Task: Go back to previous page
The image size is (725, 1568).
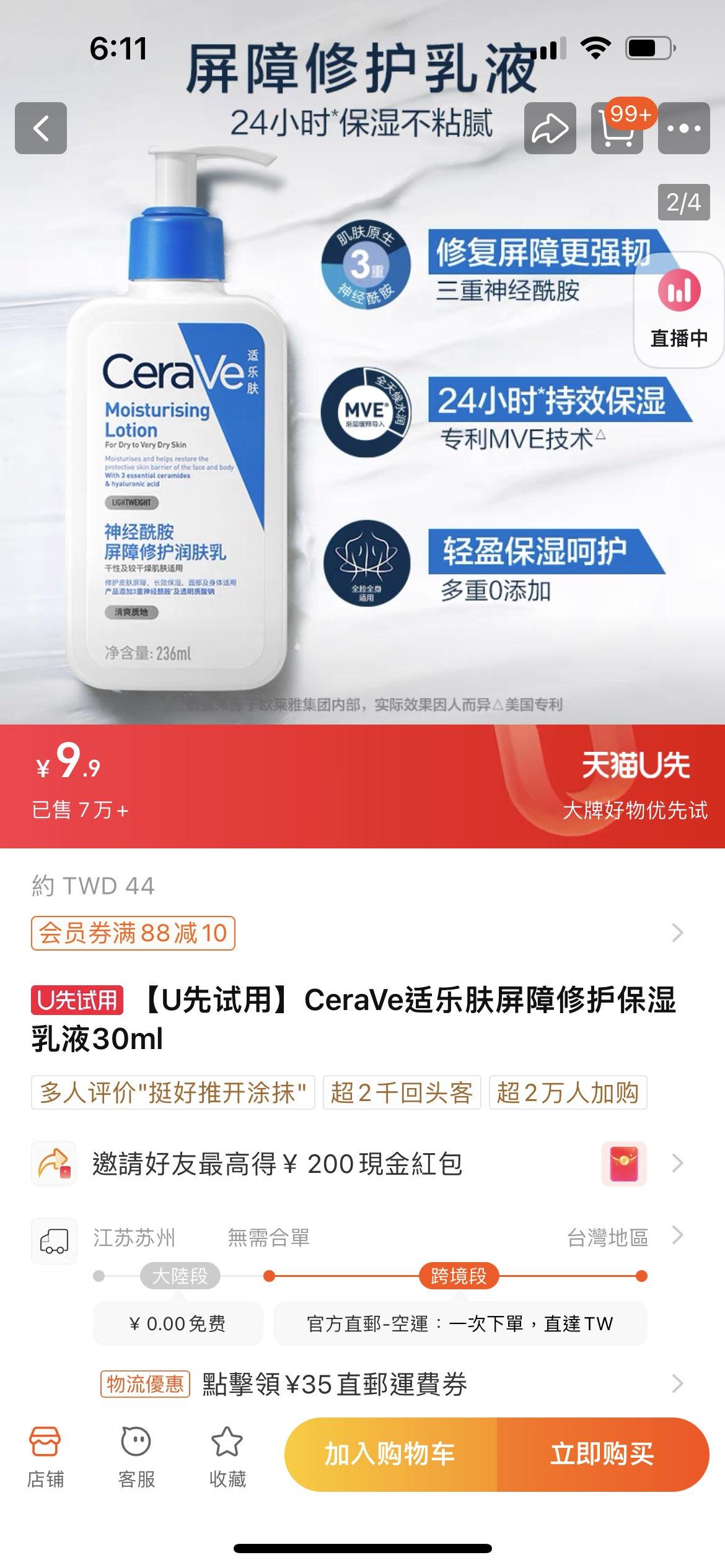Action: click(41, 128)
